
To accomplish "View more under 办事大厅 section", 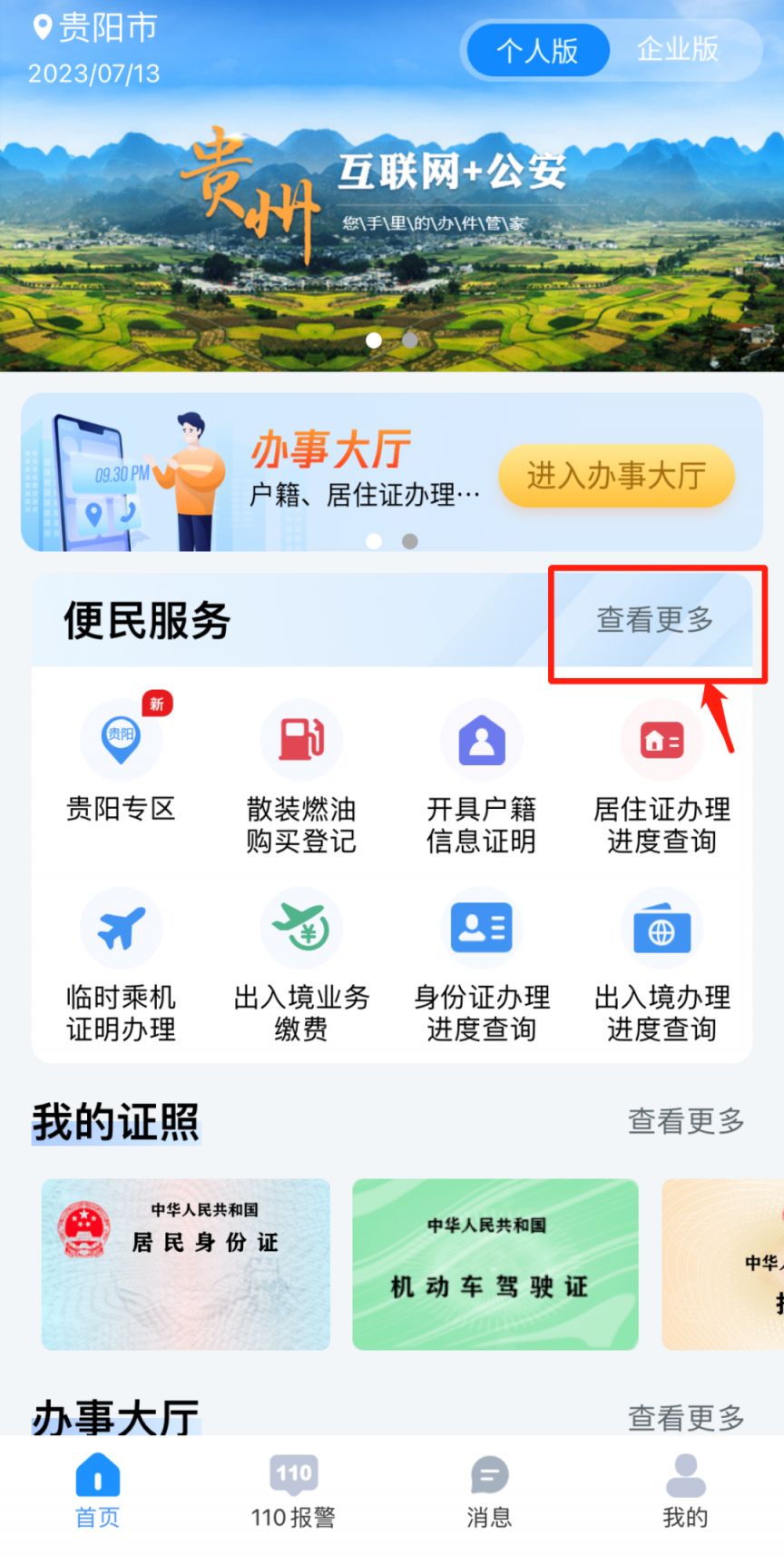I will [x=686, y=1416].
